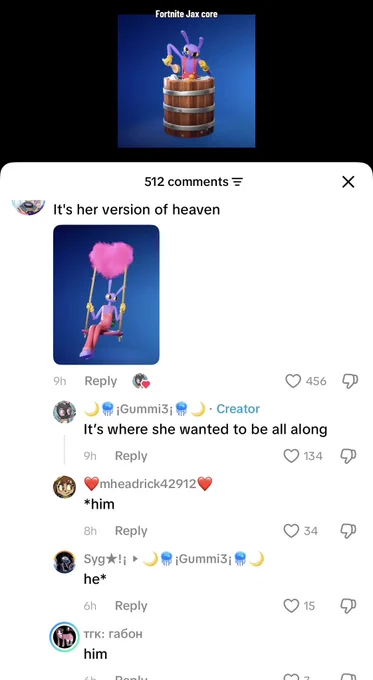Tap the Fortnite Jax core video above comments
The width and height of the screenshot is (373, 680).
[186, 79]
